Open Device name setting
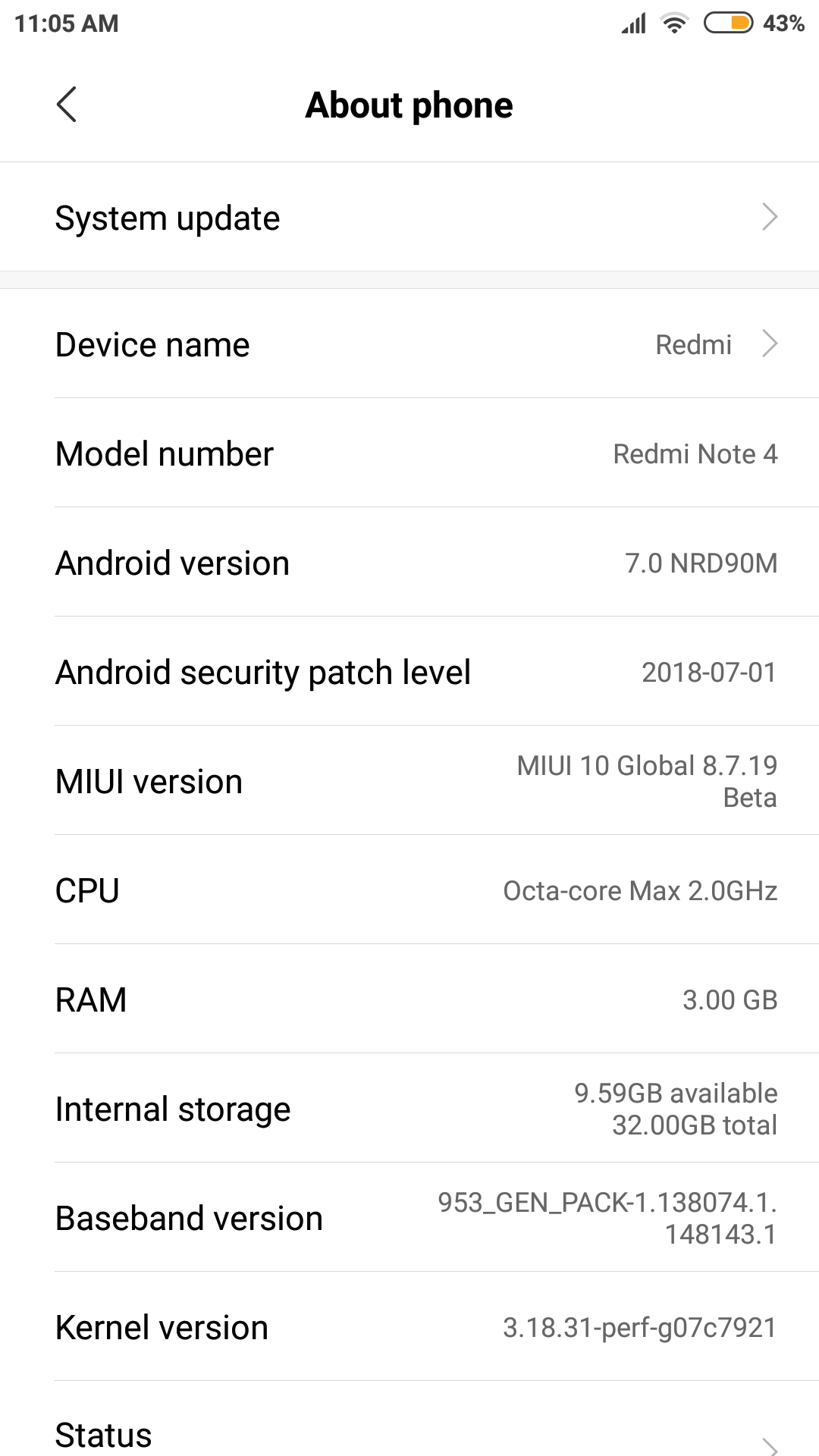The image size is (819, 1456). (x=409, y=345)
